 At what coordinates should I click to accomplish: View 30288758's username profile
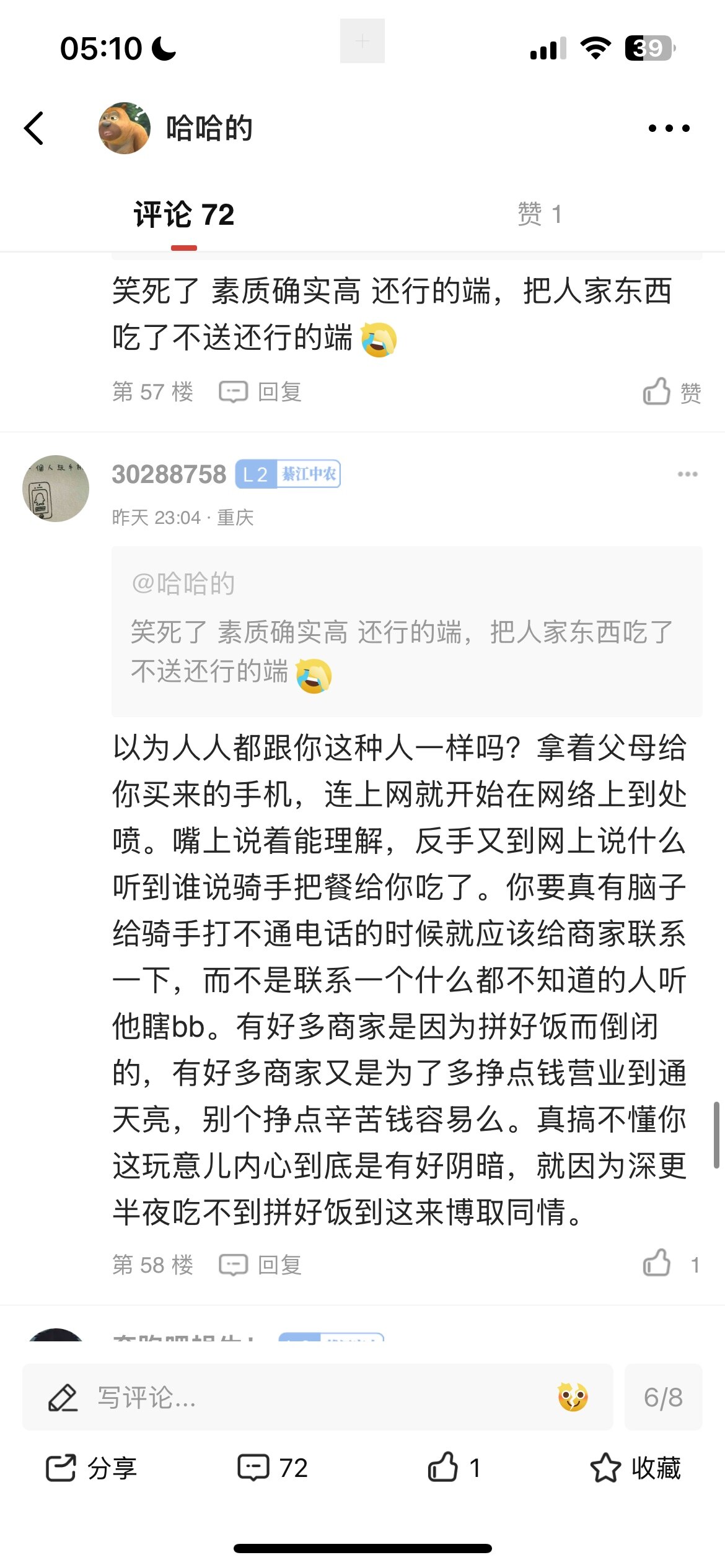click(x=169, y=475)
